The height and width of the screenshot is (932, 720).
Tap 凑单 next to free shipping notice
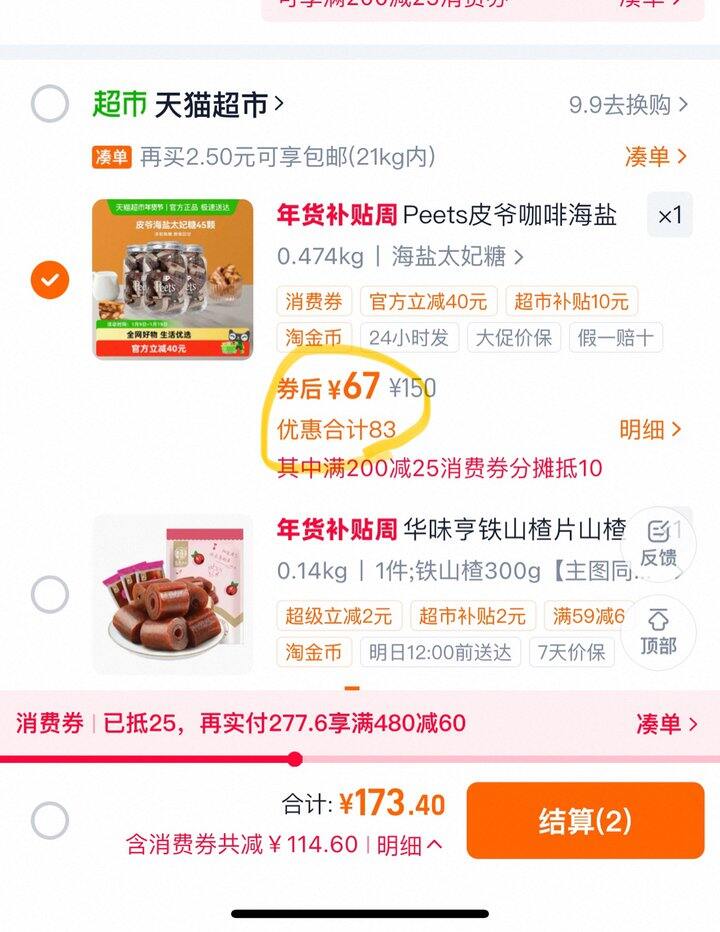655,156
